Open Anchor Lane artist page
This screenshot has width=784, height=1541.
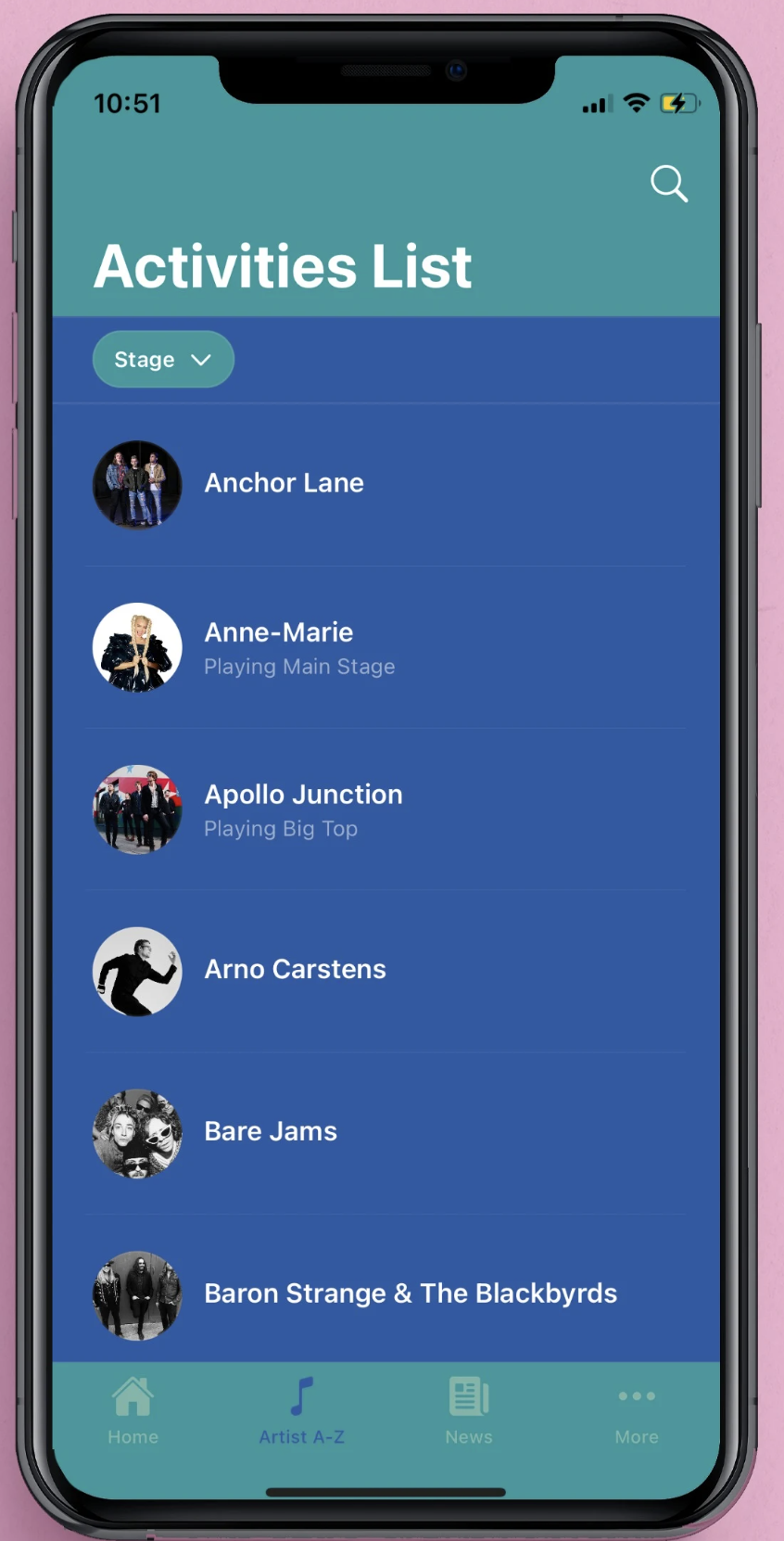284,484
